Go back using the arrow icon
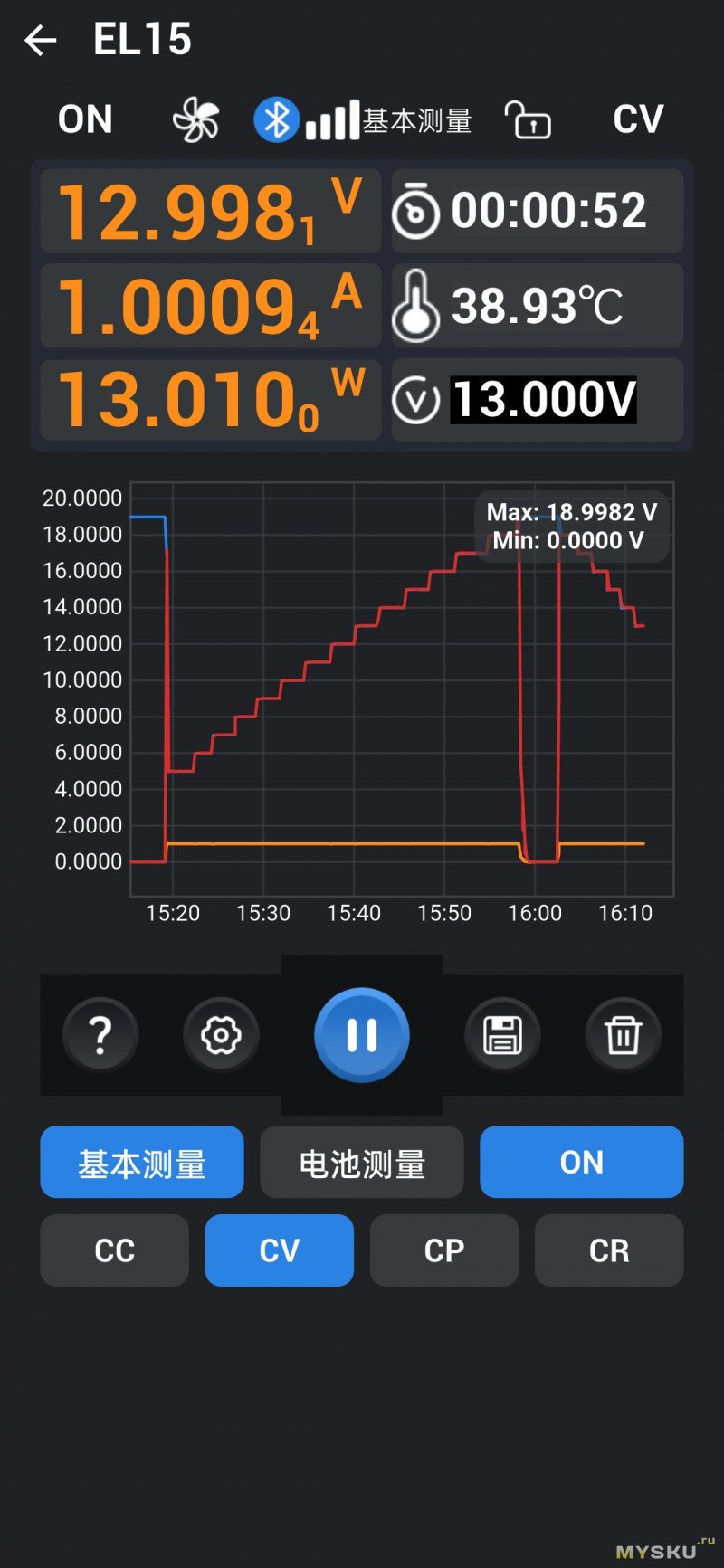The width and height of the screenshot is (724, 1568). point(41,40)
